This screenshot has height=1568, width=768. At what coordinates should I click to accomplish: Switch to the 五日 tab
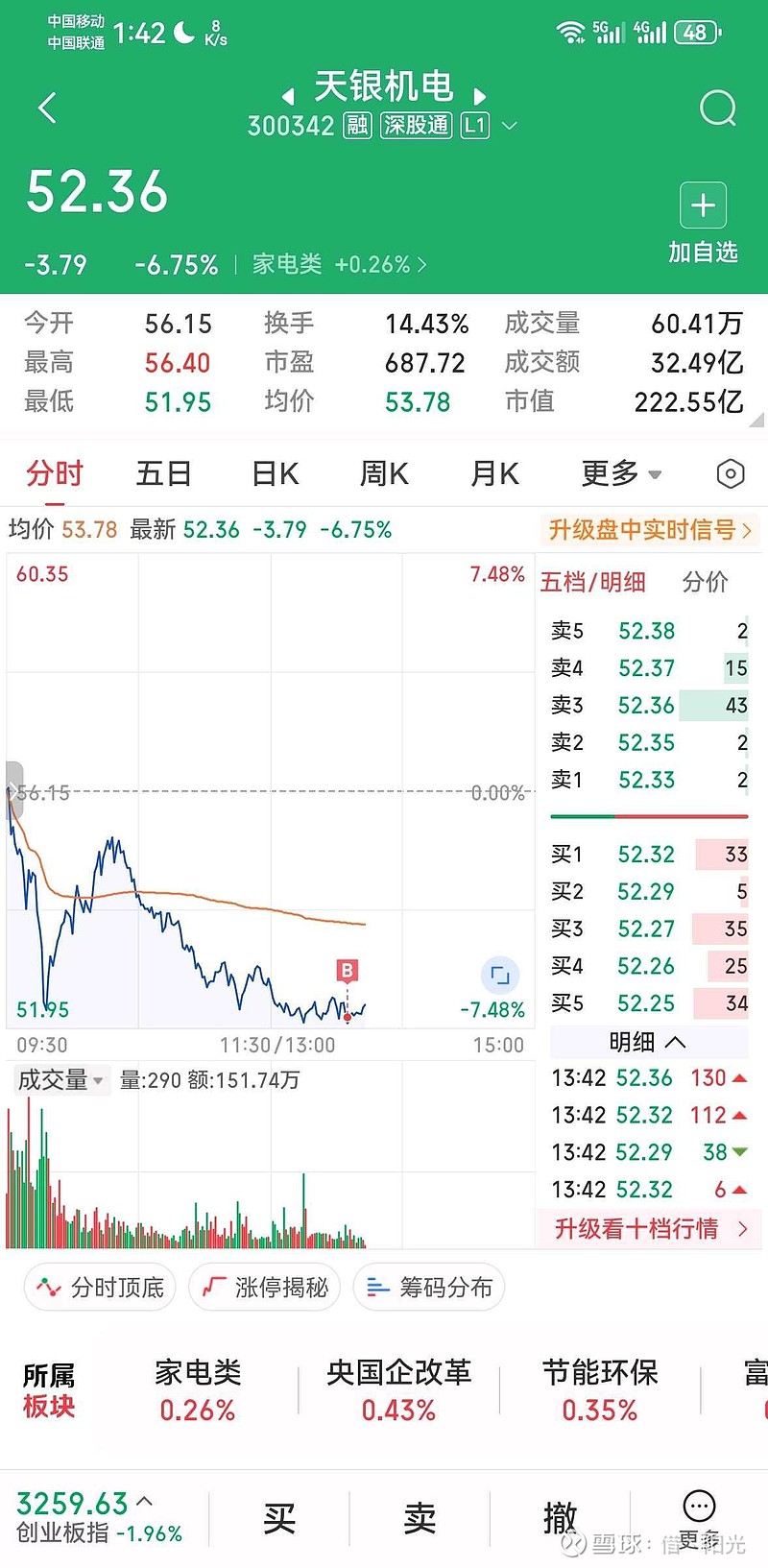click(x=164, y=473)
